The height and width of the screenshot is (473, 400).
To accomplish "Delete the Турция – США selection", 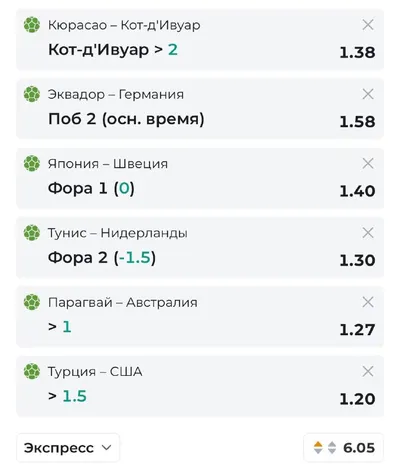I will [x=368, y=371].
